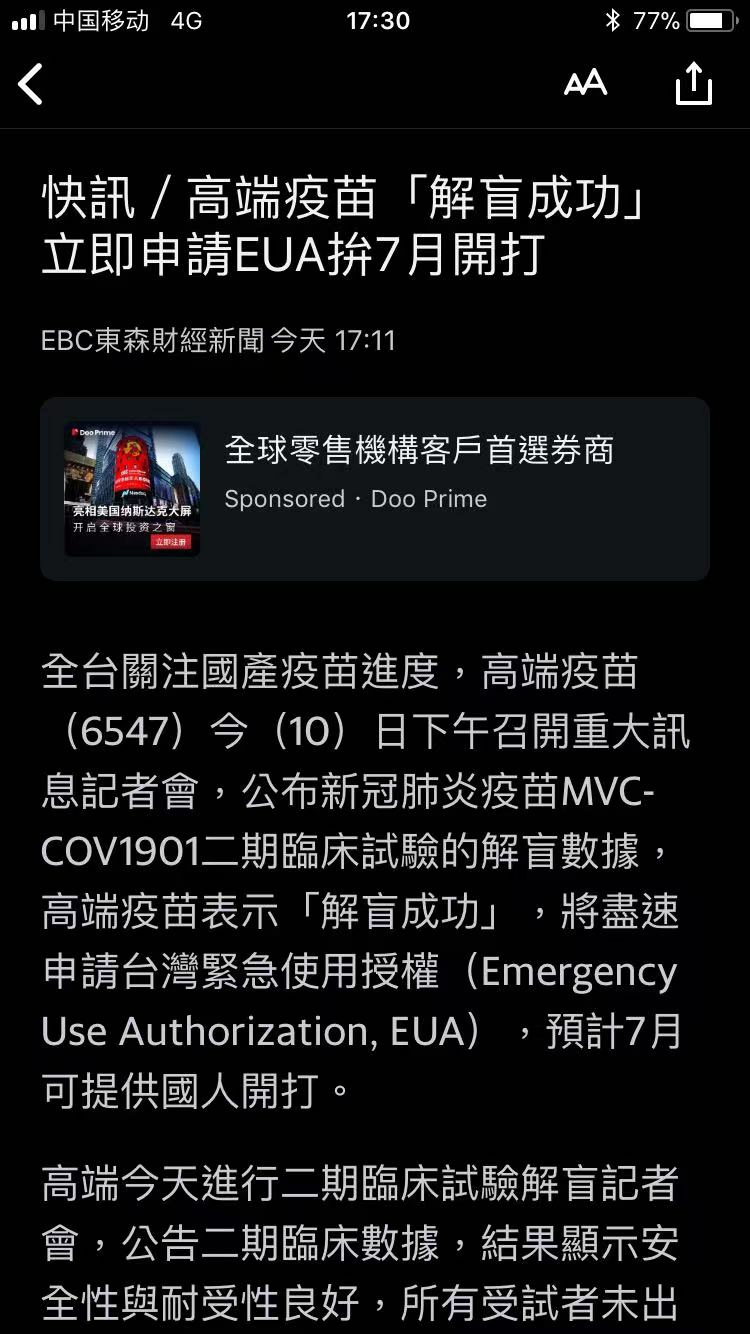
Task: Tap the back arrow to return
Action: coord(30,84)
